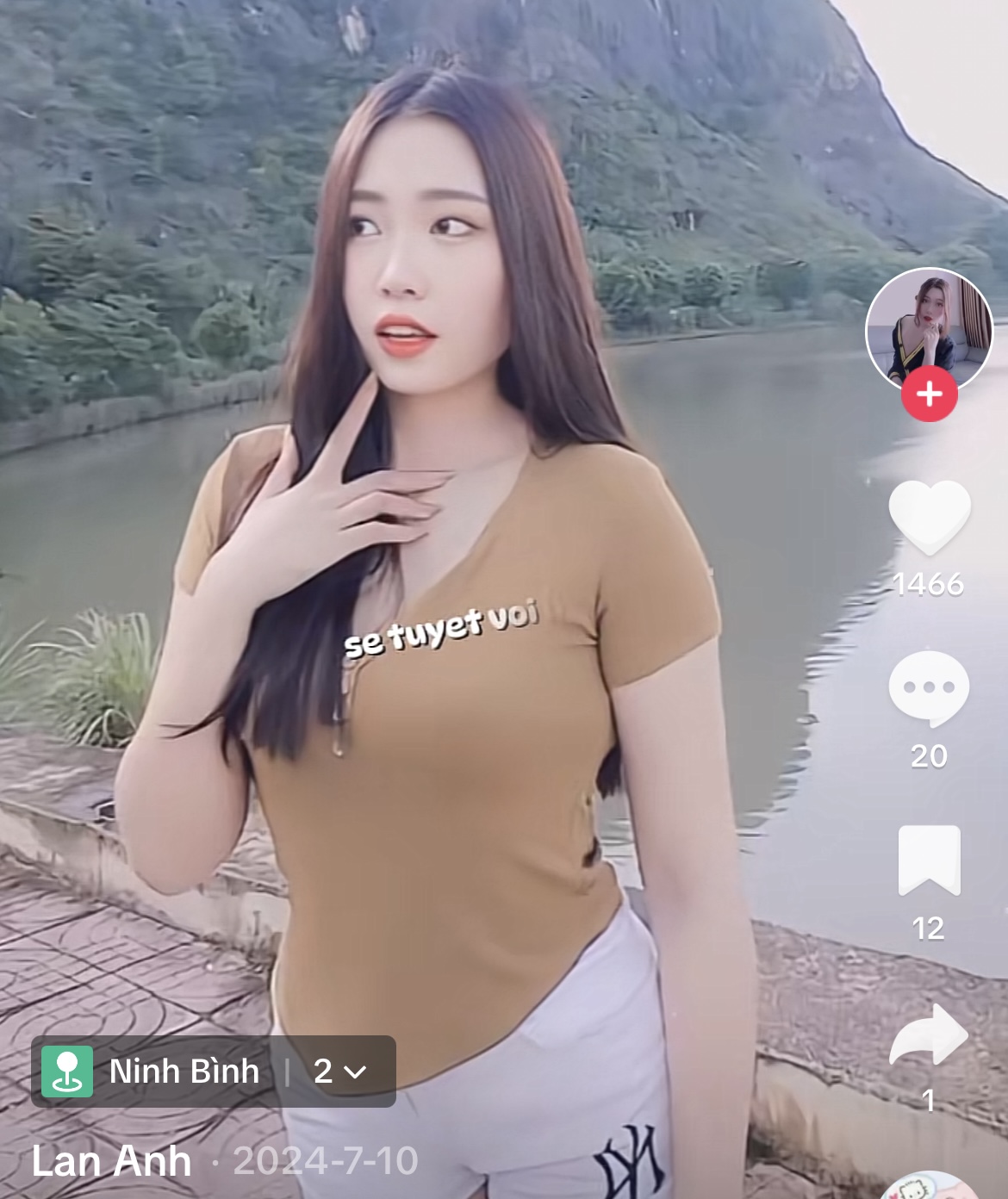Like this video with the heart
Image resolution: width=1008 pixels, height=1199 pixels.
click(x=929, y=517)
